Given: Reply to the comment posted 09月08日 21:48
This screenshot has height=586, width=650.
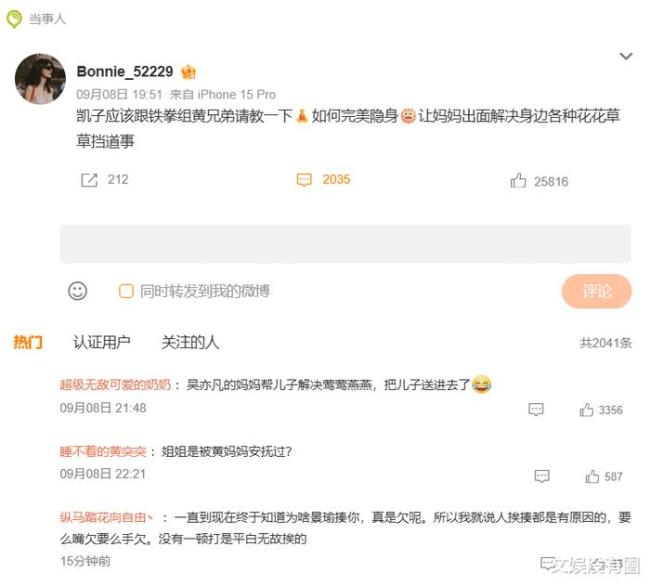Looking at the screenshot, I should (536, 410).
